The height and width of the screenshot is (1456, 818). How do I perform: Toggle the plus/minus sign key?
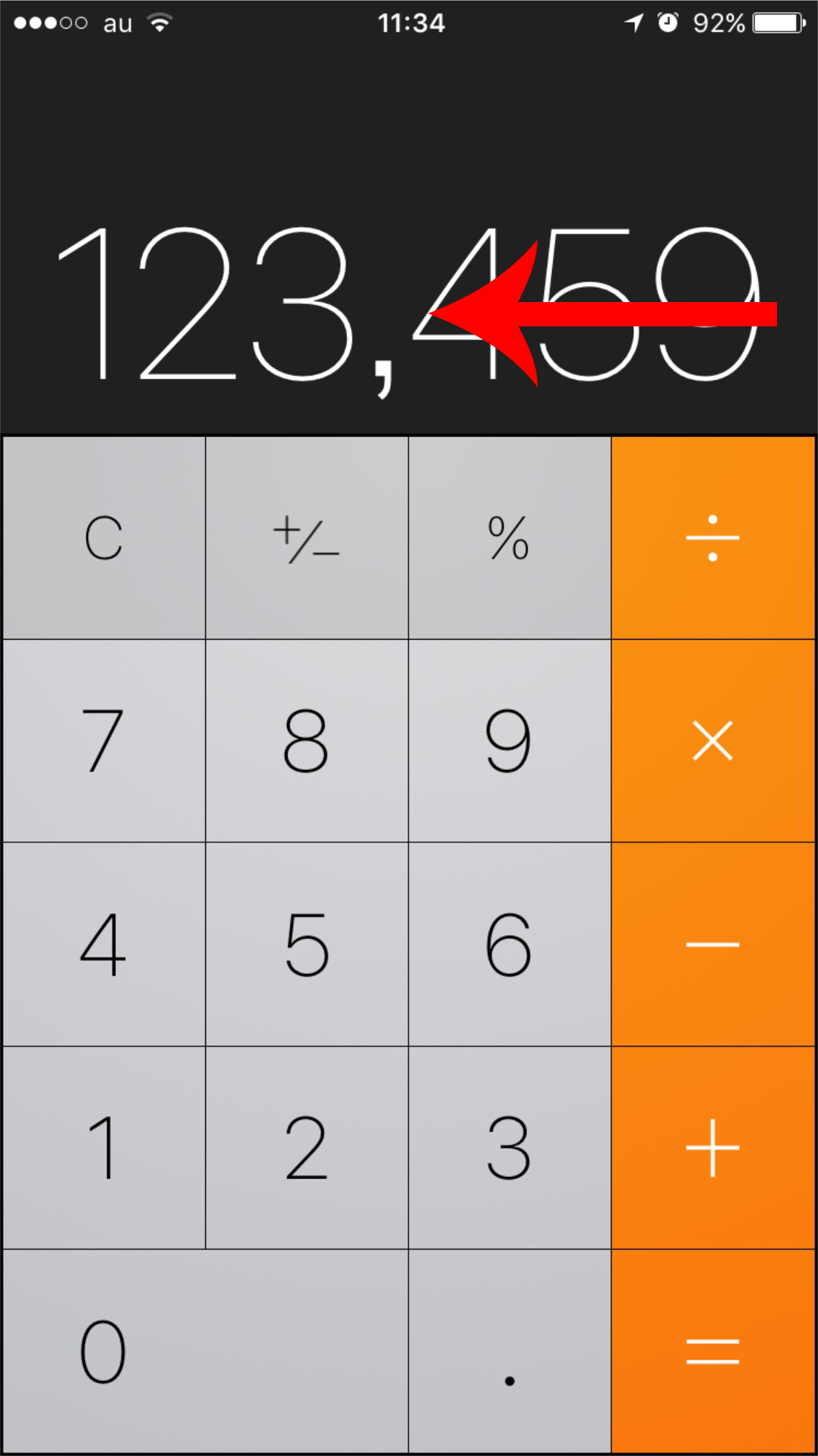[307, 538]
